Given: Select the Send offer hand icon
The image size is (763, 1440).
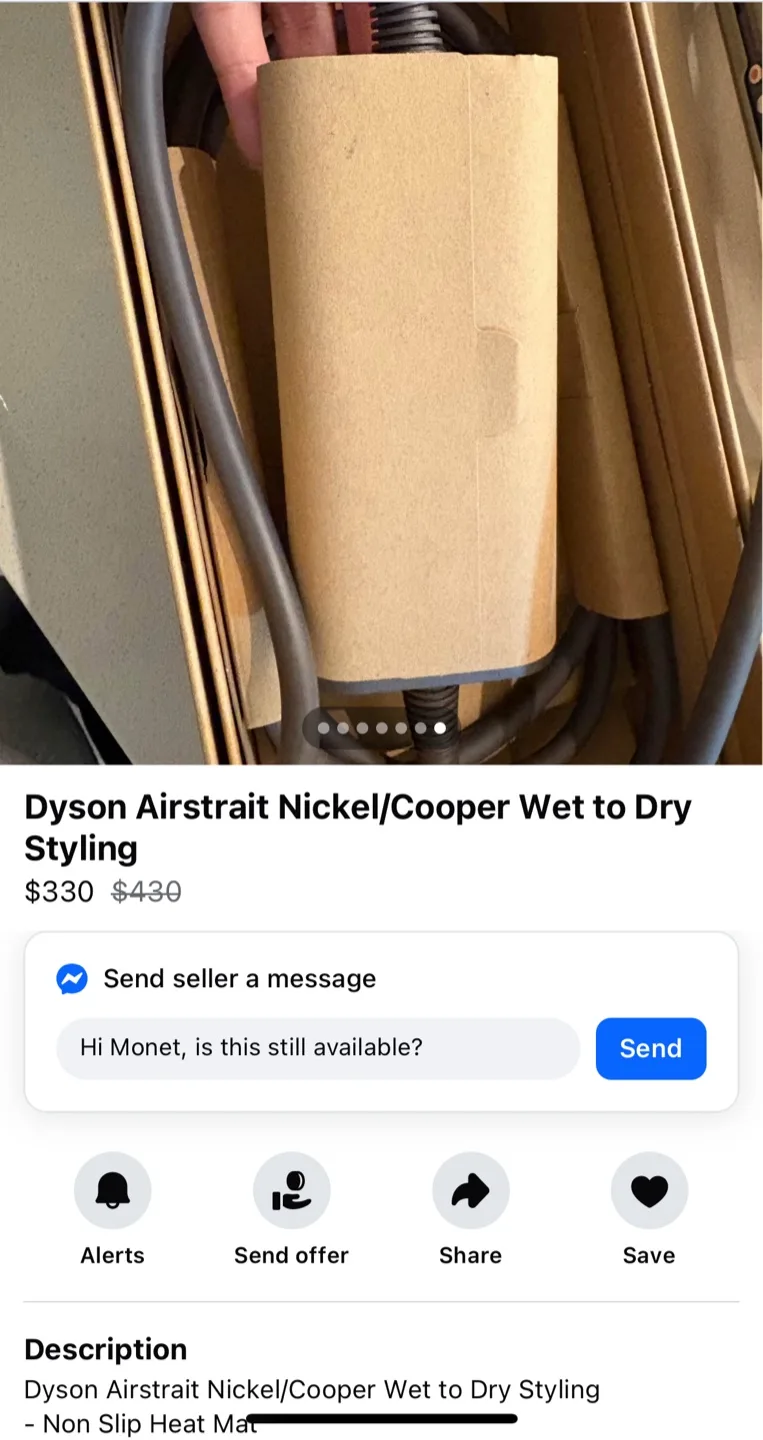Looking at the screenshot, I should pyautogui.click(x=291, y=1189).
